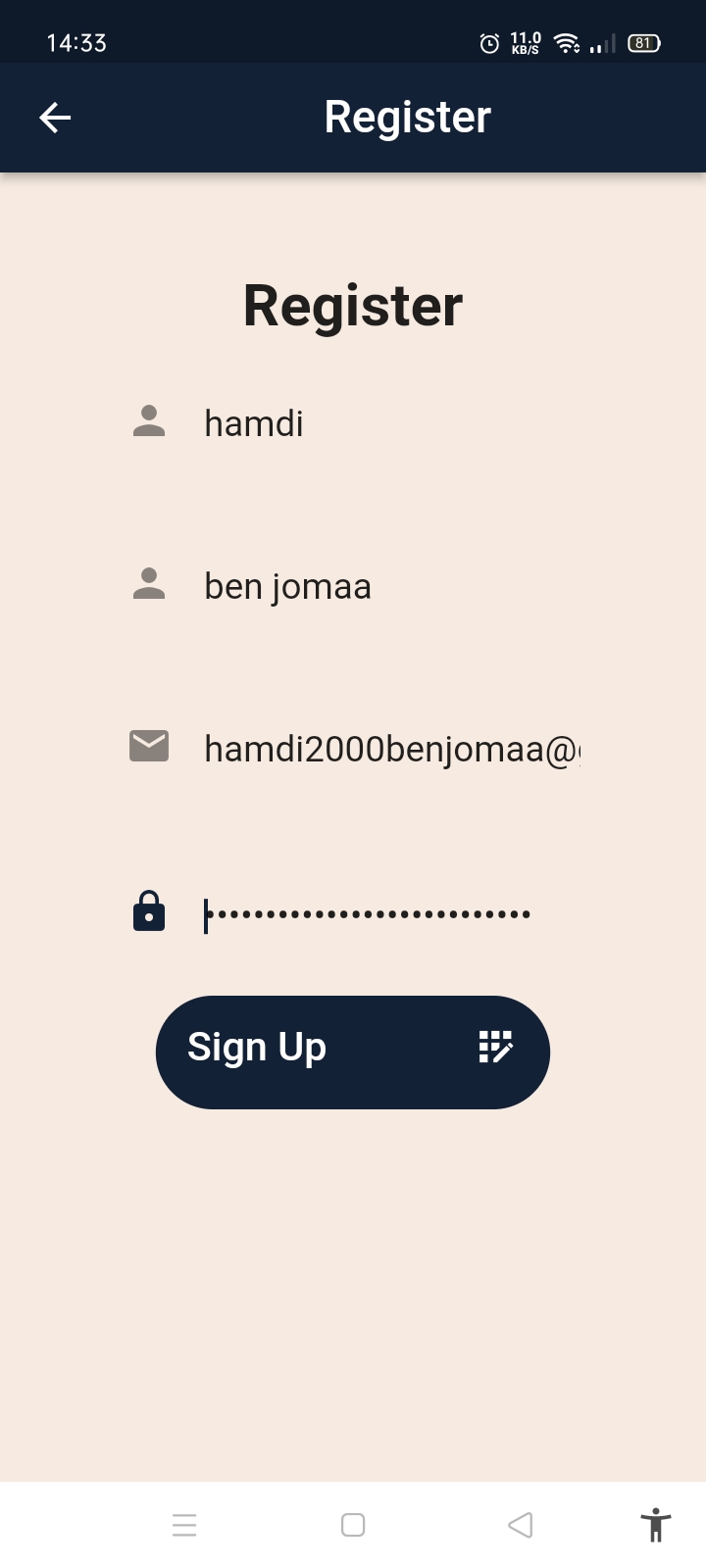Tap the battery indicator showing 81
The image size is (706, 1568).
point(642,43)
